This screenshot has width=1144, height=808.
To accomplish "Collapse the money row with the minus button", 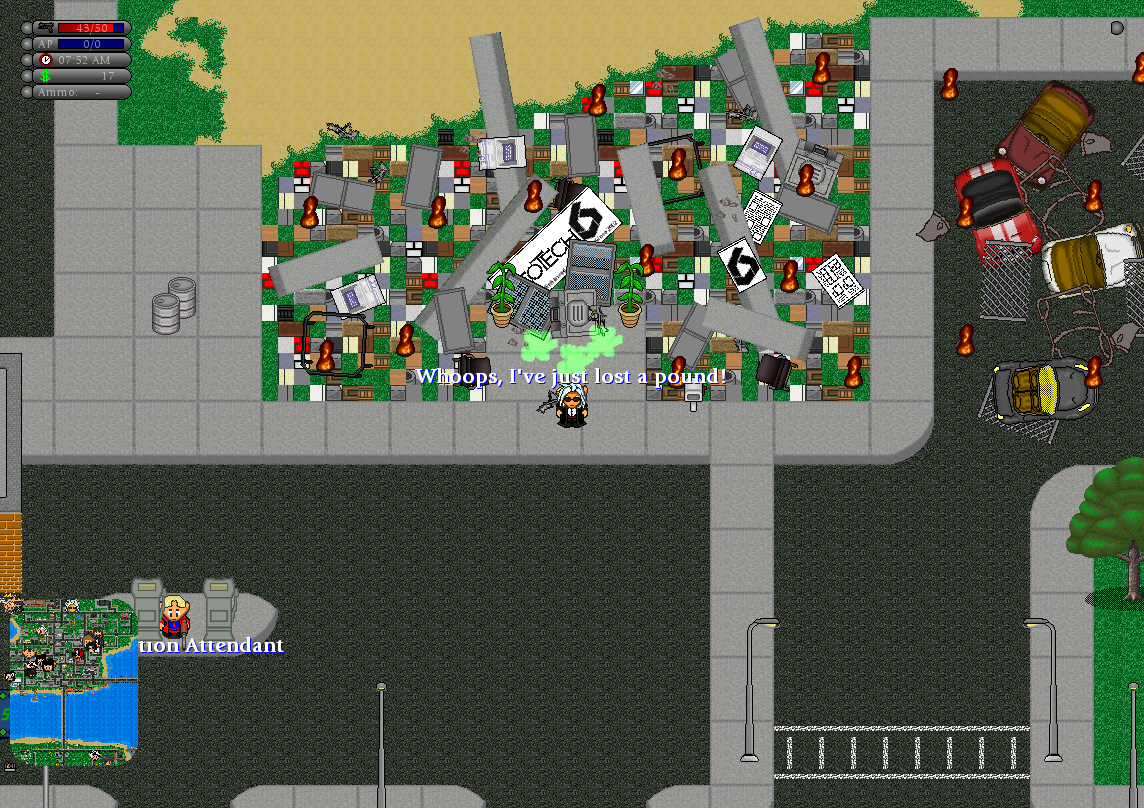I will click(x=26, y=76).
